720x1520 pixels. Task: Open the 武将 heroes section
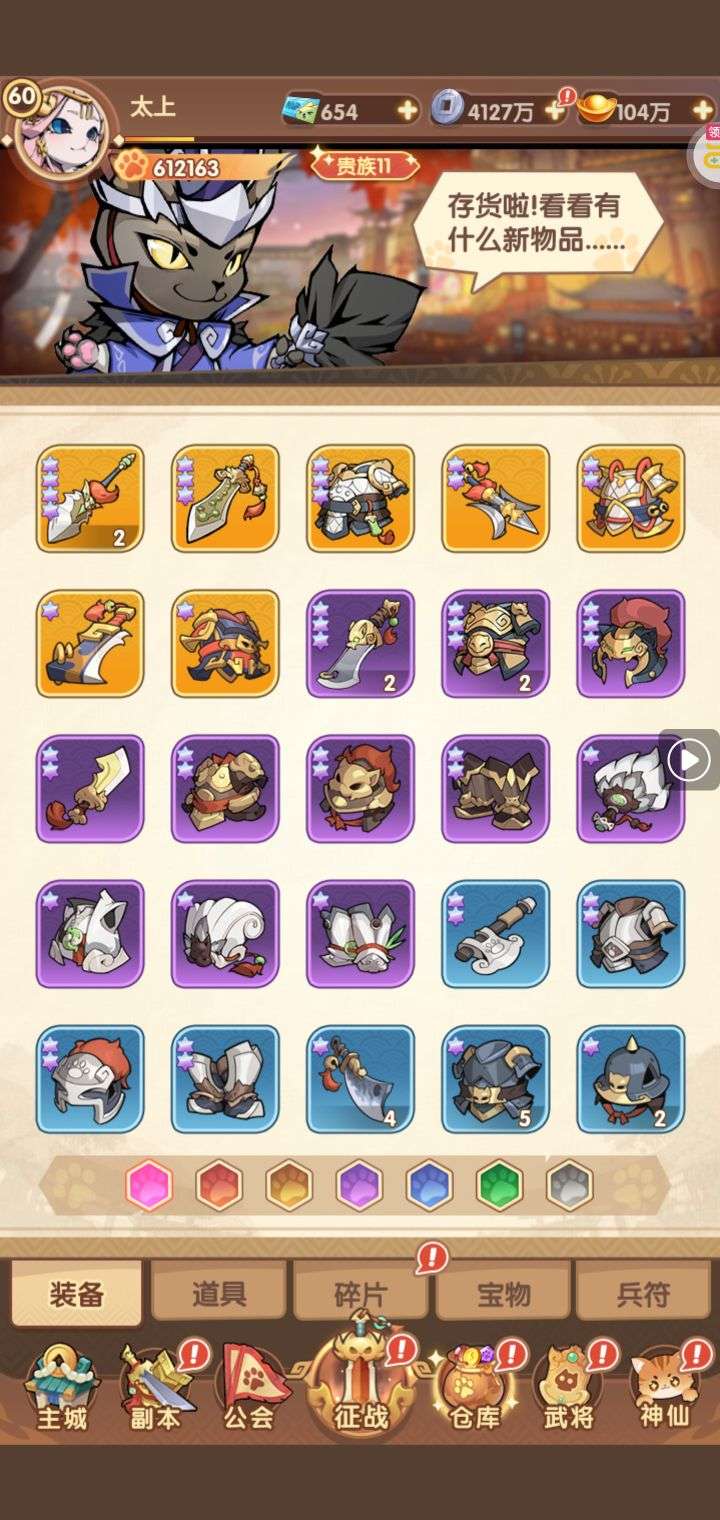point(568,1390)
